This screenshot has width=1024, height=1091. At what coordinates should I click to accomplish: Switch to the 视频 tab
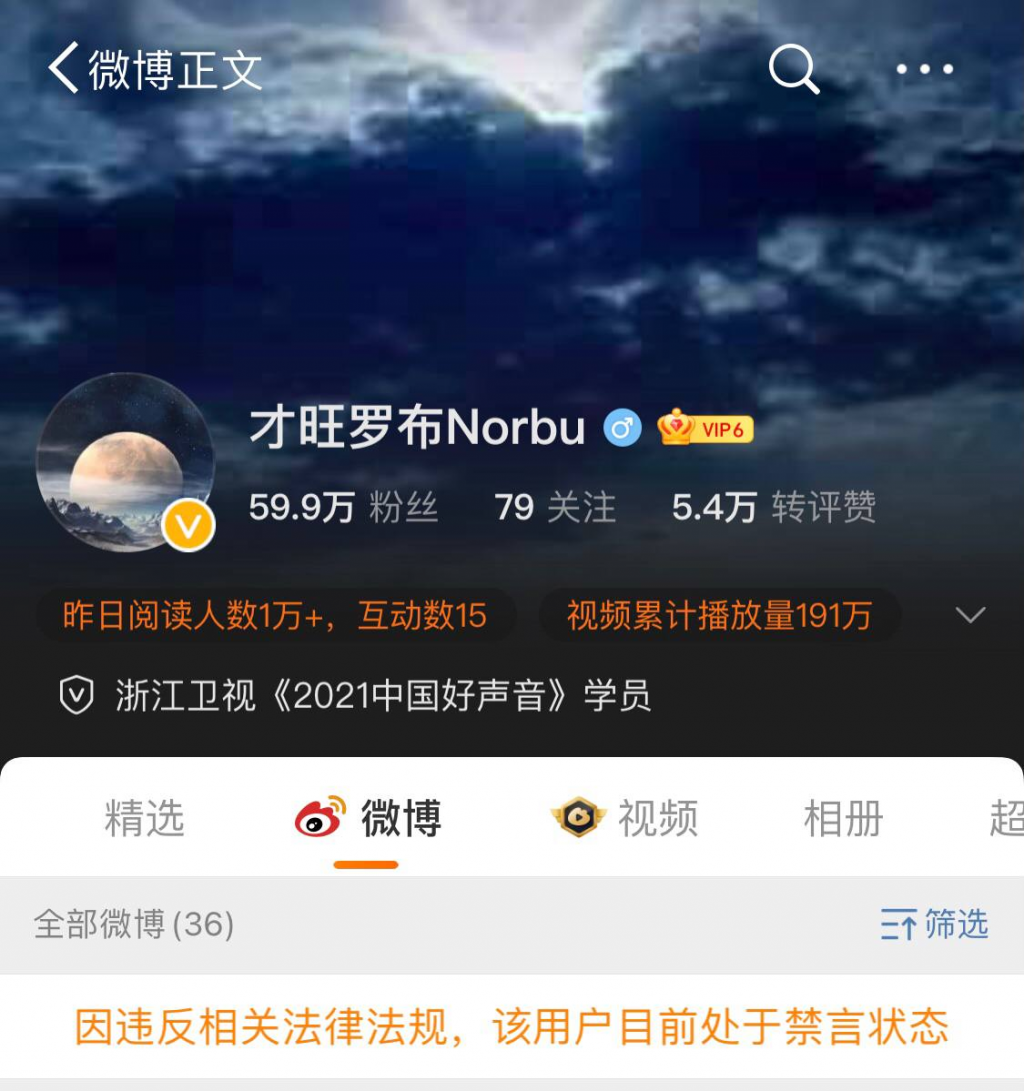625,819
